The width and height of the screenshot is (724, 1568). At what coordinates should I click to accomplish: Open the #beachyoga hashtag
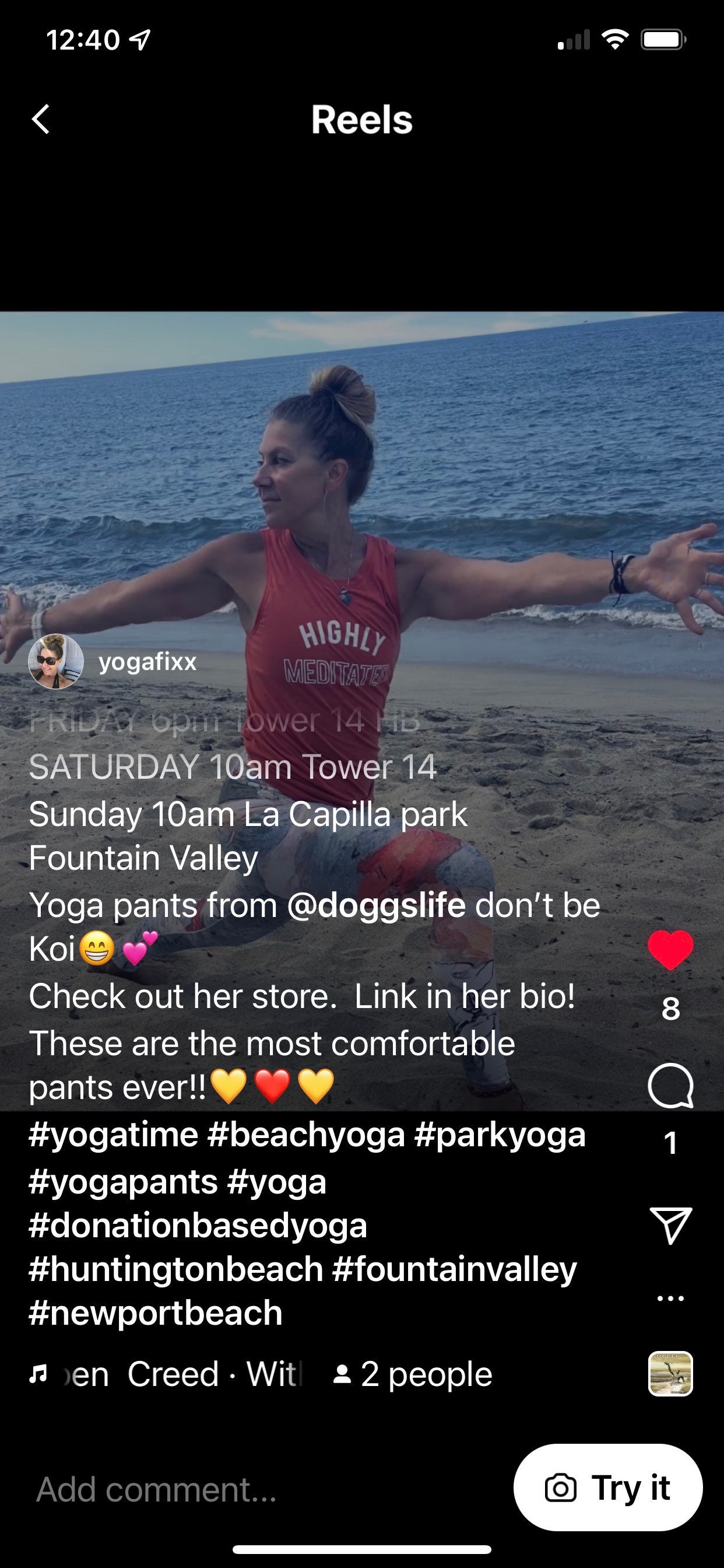coord(305,1135)
